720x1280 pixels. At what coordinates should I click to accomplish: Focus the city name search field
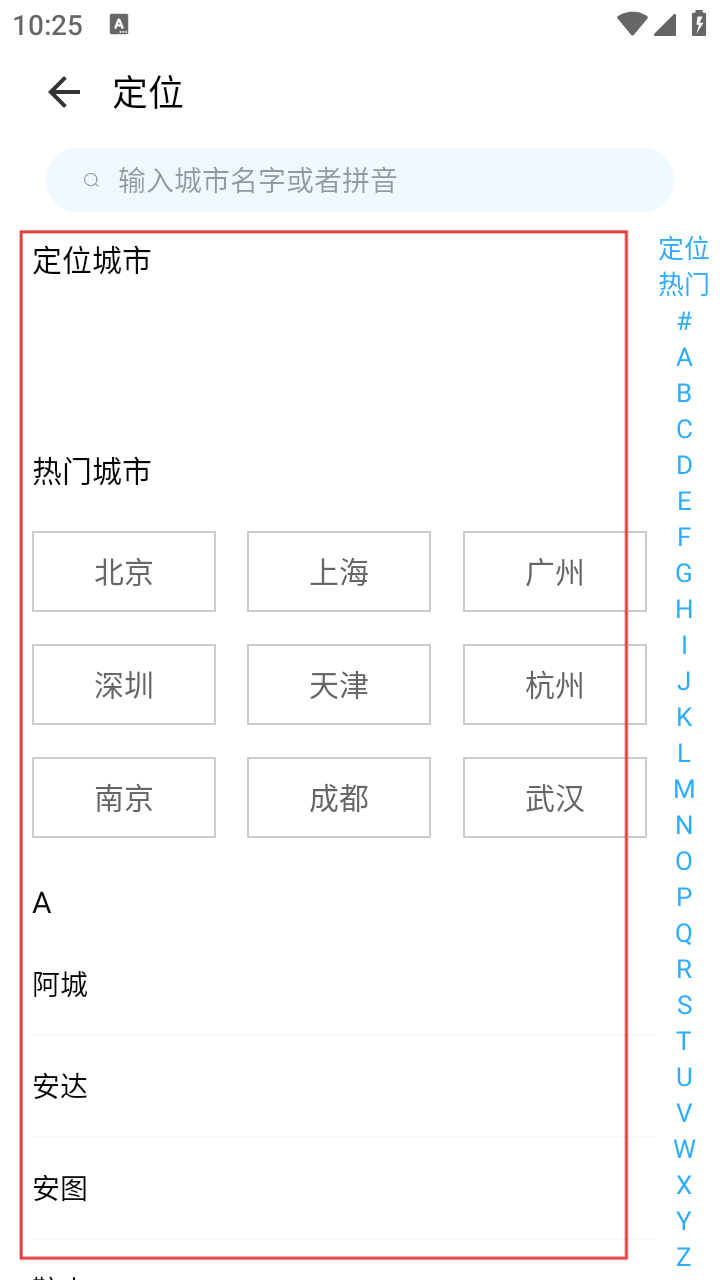(x=360, y=180)
